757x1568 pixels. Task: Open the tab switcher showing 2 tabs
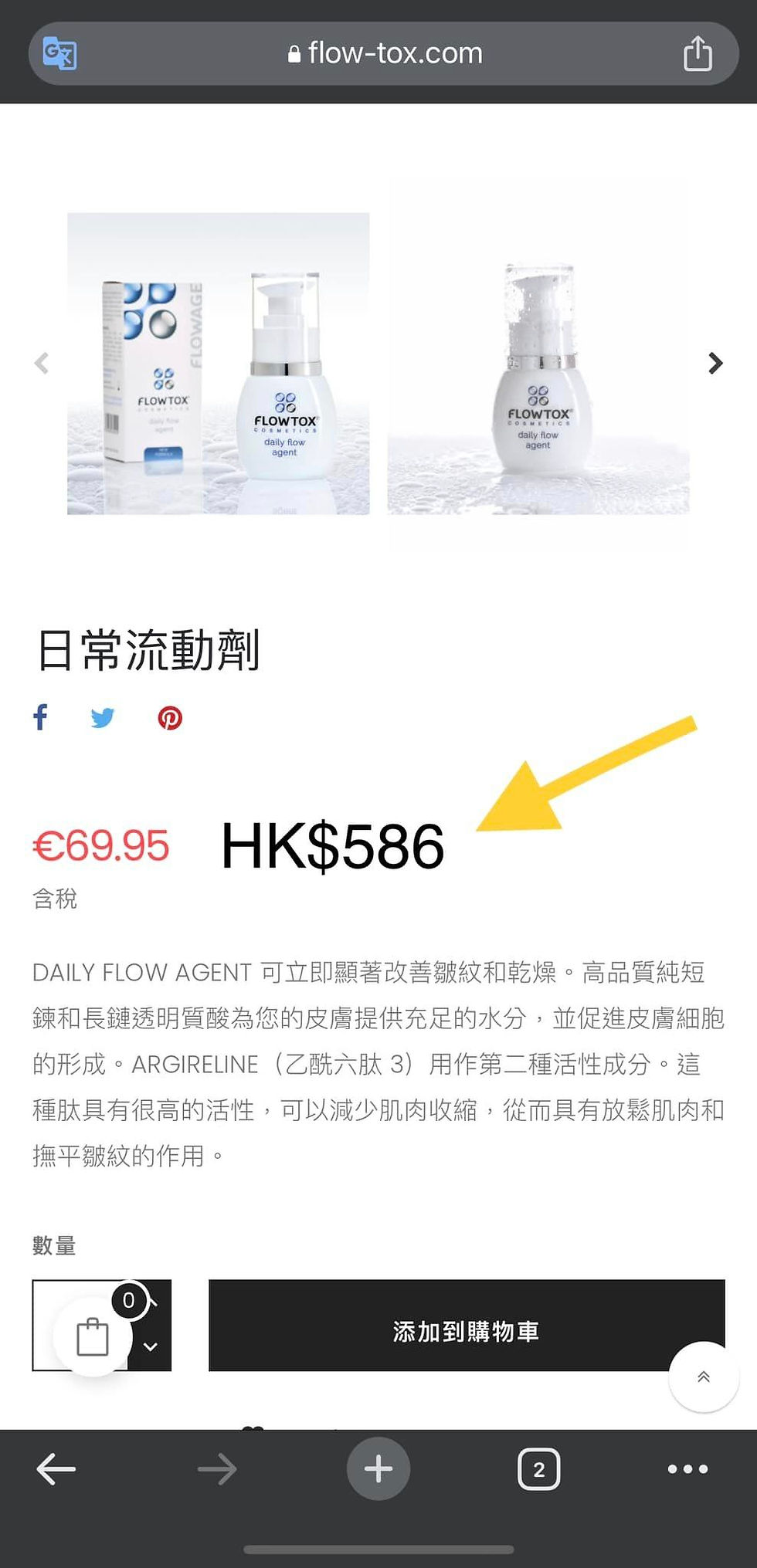tap(539, 1469)
